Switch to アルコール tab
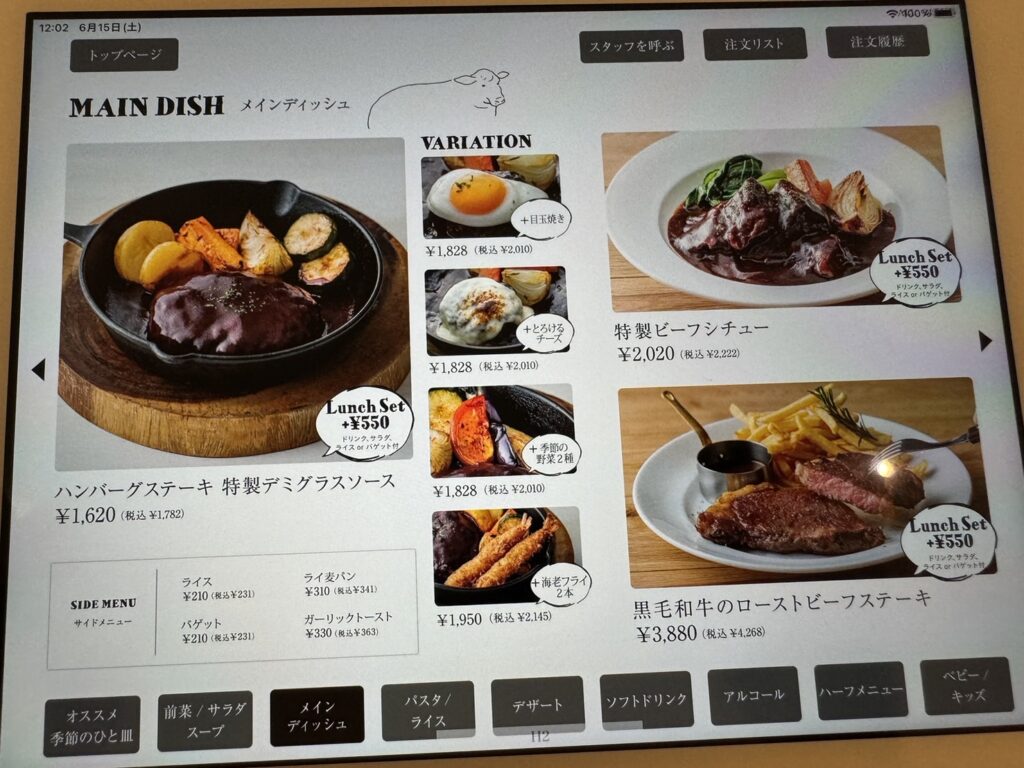Viewport: 1024px width, 768px height. pyautogui.click(x=754, y=695)
